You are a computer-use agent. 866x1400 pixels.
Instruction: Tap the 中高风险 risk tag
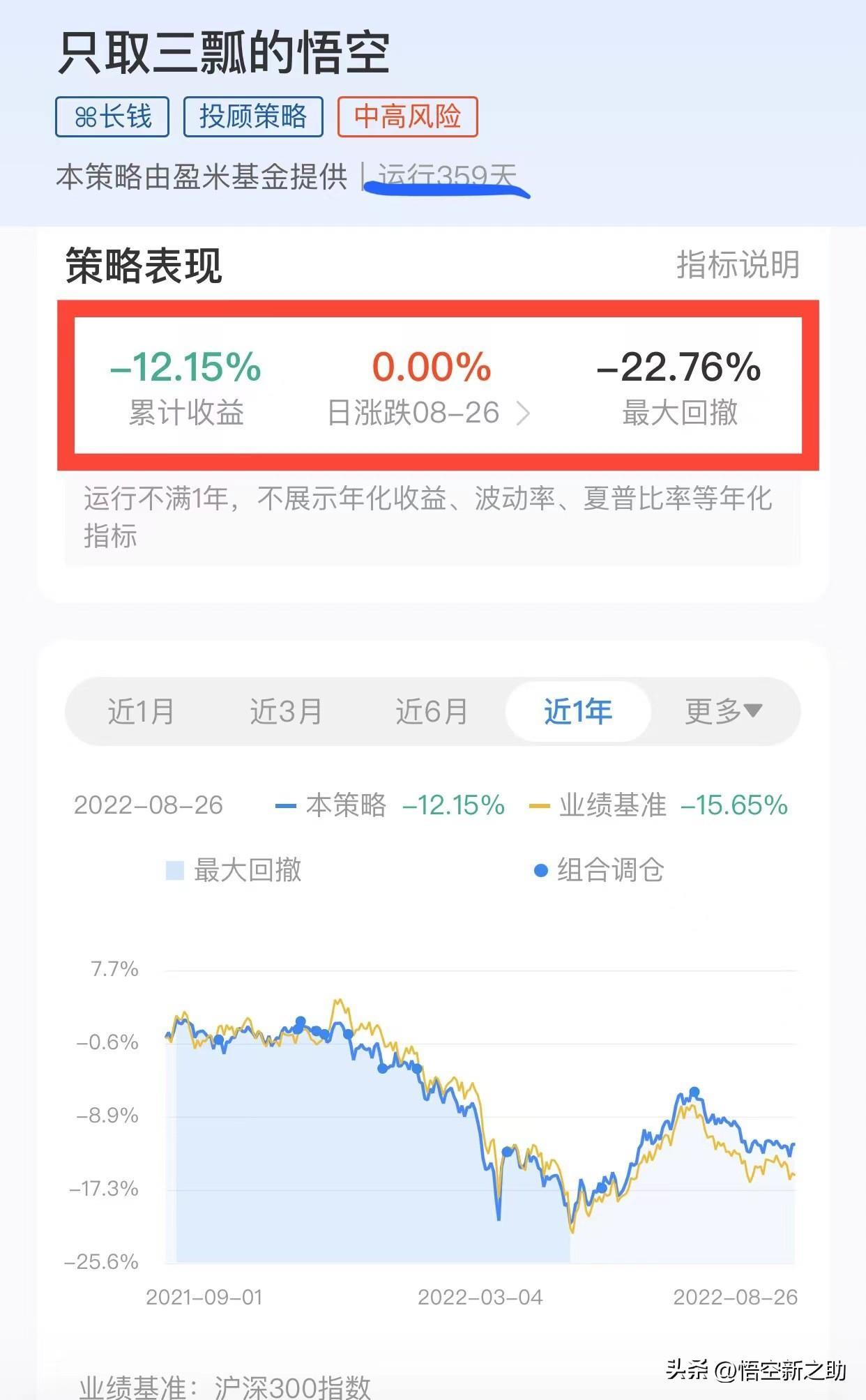[x=407, y=116]
